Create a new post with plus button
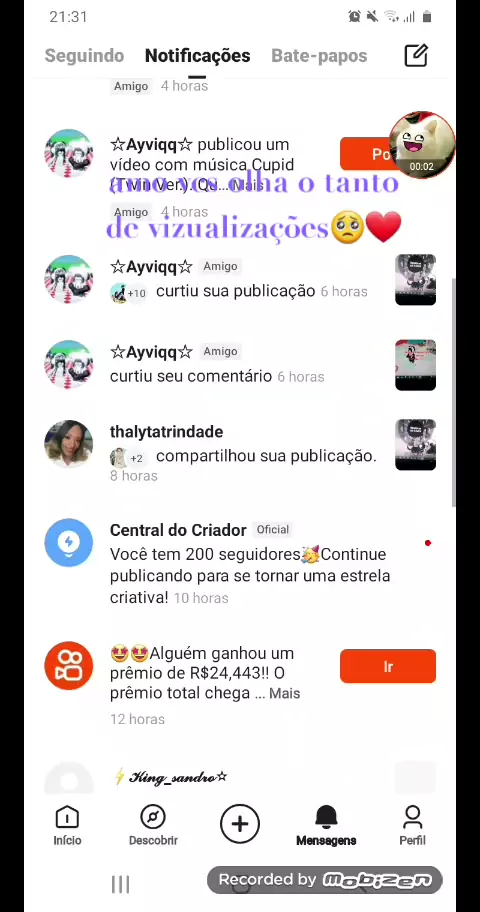 [240, 824]
